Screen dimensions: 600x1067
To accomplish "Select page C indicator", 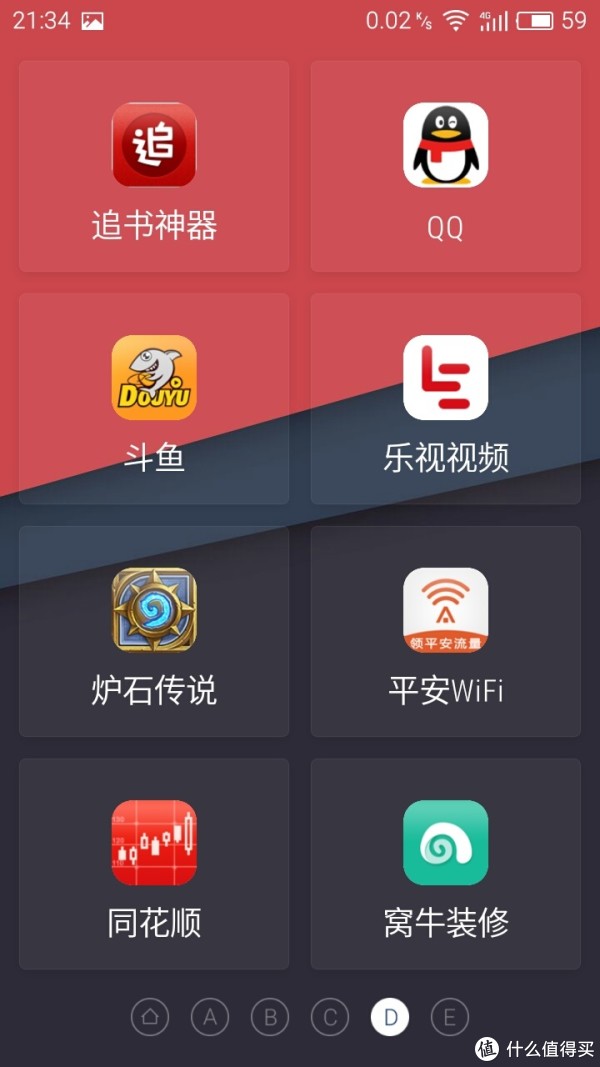I will click(330, 1017).
